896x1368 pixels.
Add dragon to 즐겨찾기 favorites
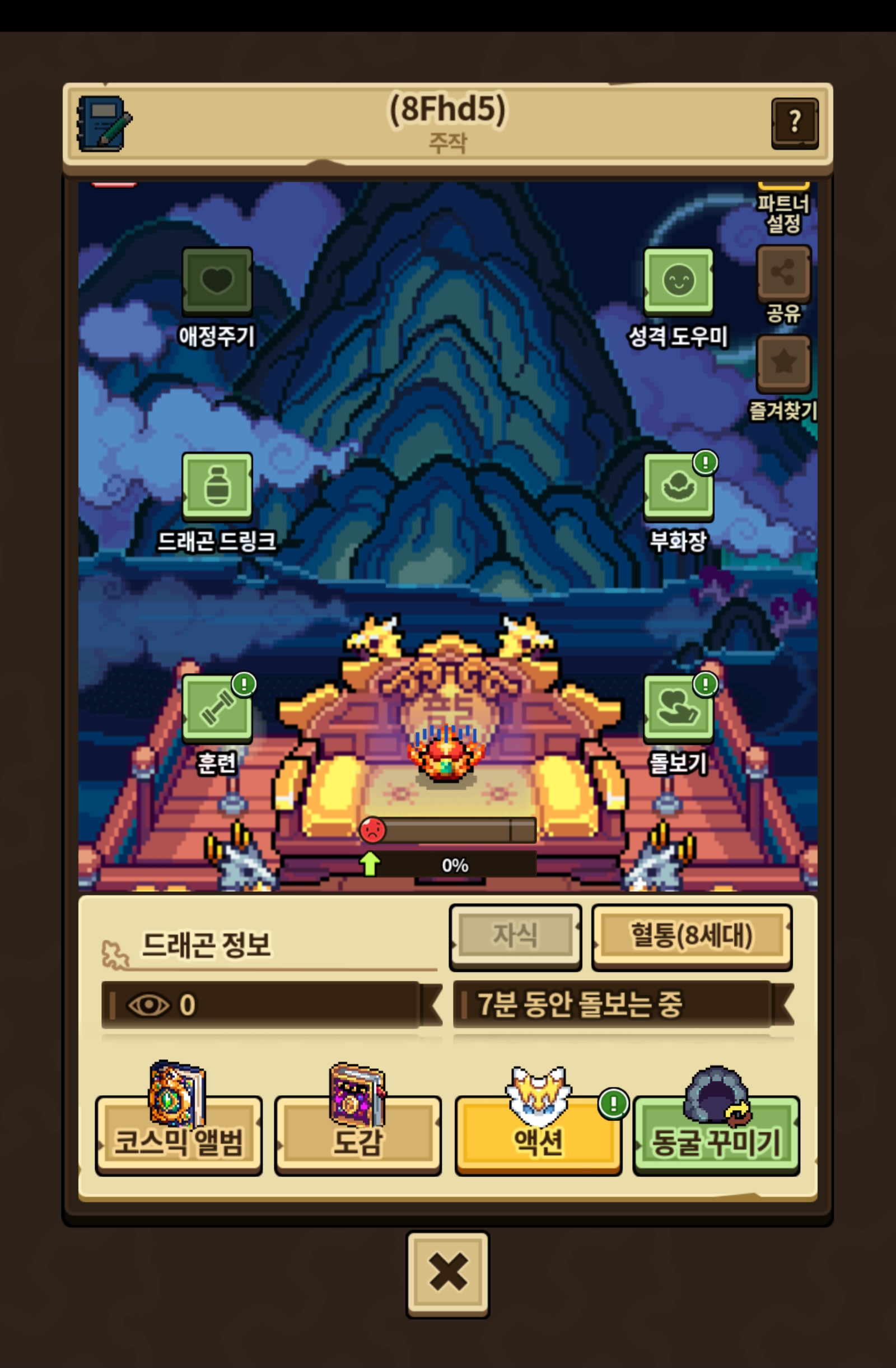tap(783, 363)
